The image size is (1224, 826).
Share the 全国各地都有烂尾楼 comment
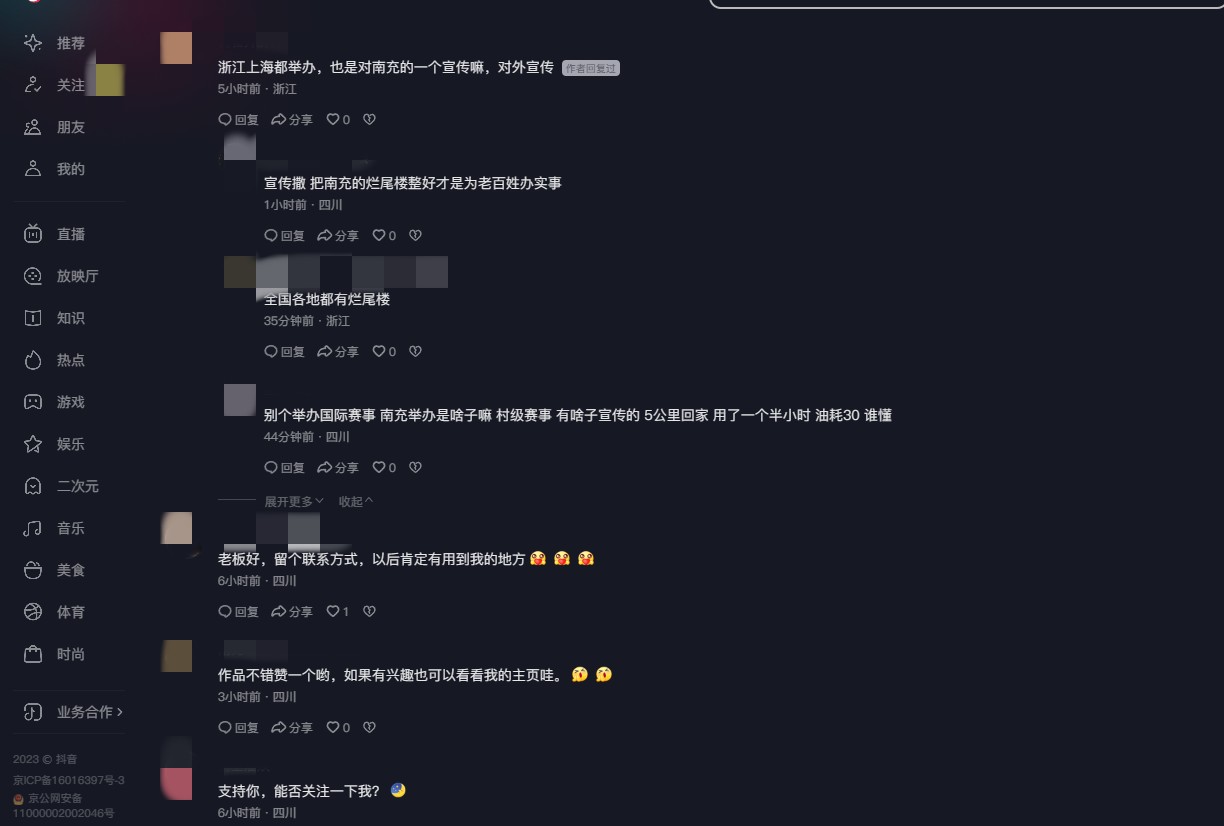(338, 351)
